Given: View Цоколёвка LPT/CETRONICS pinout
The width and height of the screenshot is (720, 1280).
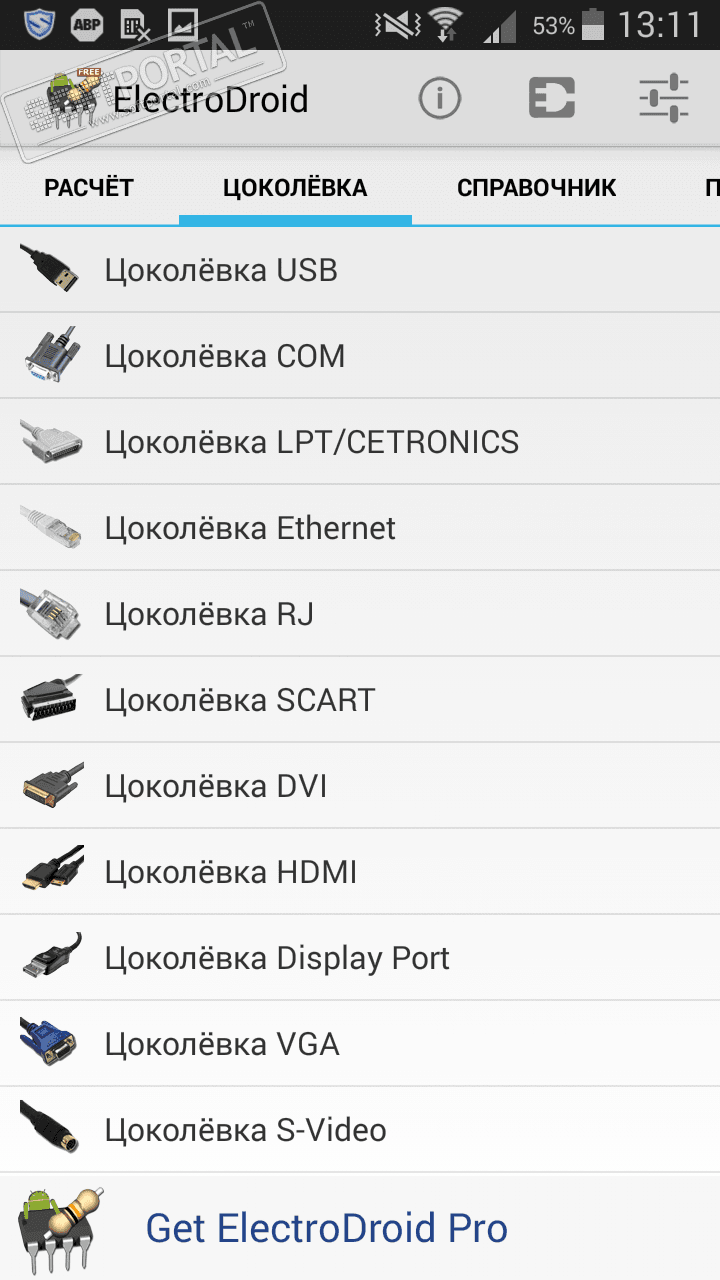Looking at the screenshot, I should click(x=360, y=442).
